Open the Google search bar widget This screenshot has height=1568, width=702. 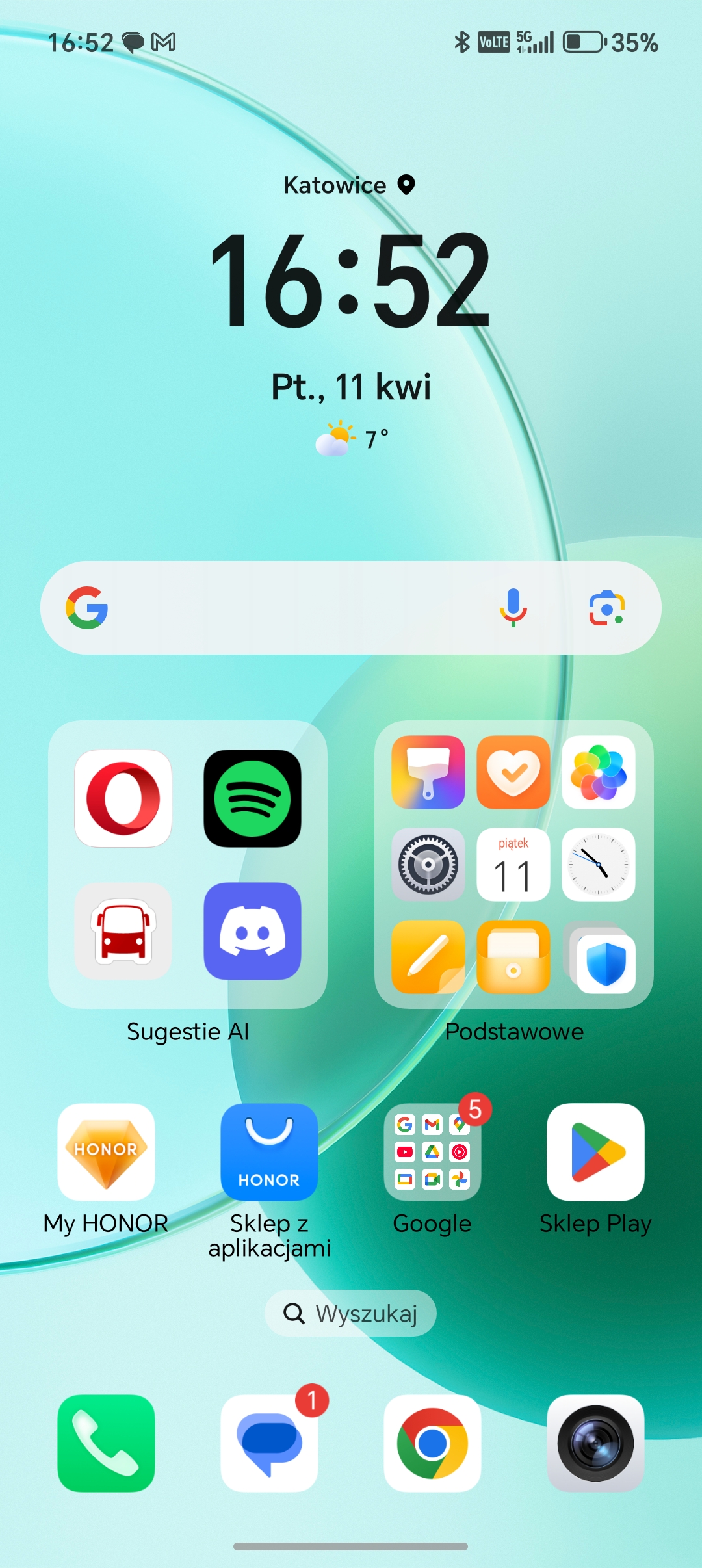292,608
